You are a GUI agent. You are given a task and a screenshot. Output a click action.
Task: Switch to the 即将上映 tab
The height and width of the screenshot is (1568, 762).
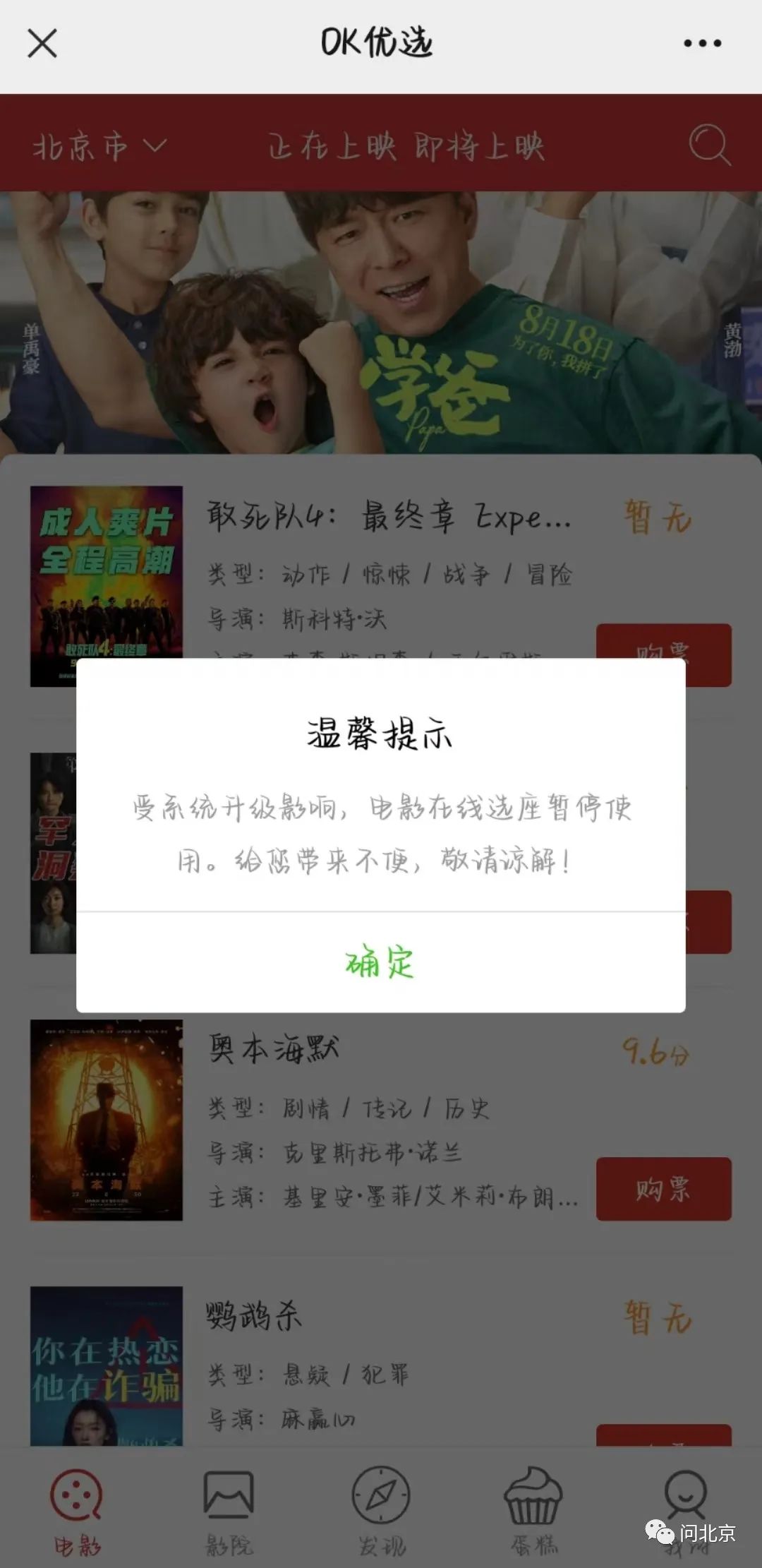[x=480, y=146]
